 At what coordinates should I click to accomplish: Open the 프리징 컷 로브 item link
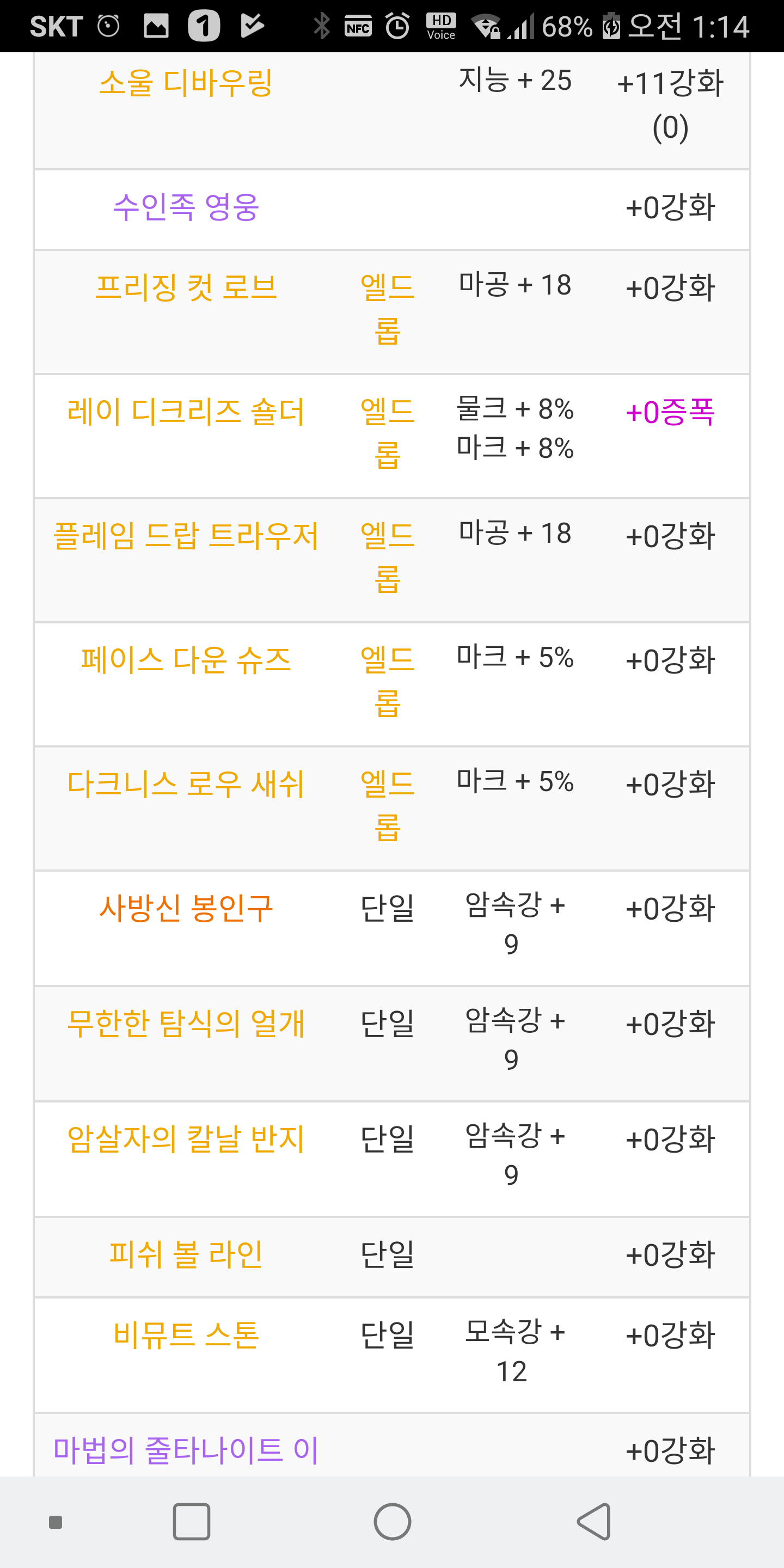[x=186, y=287]
